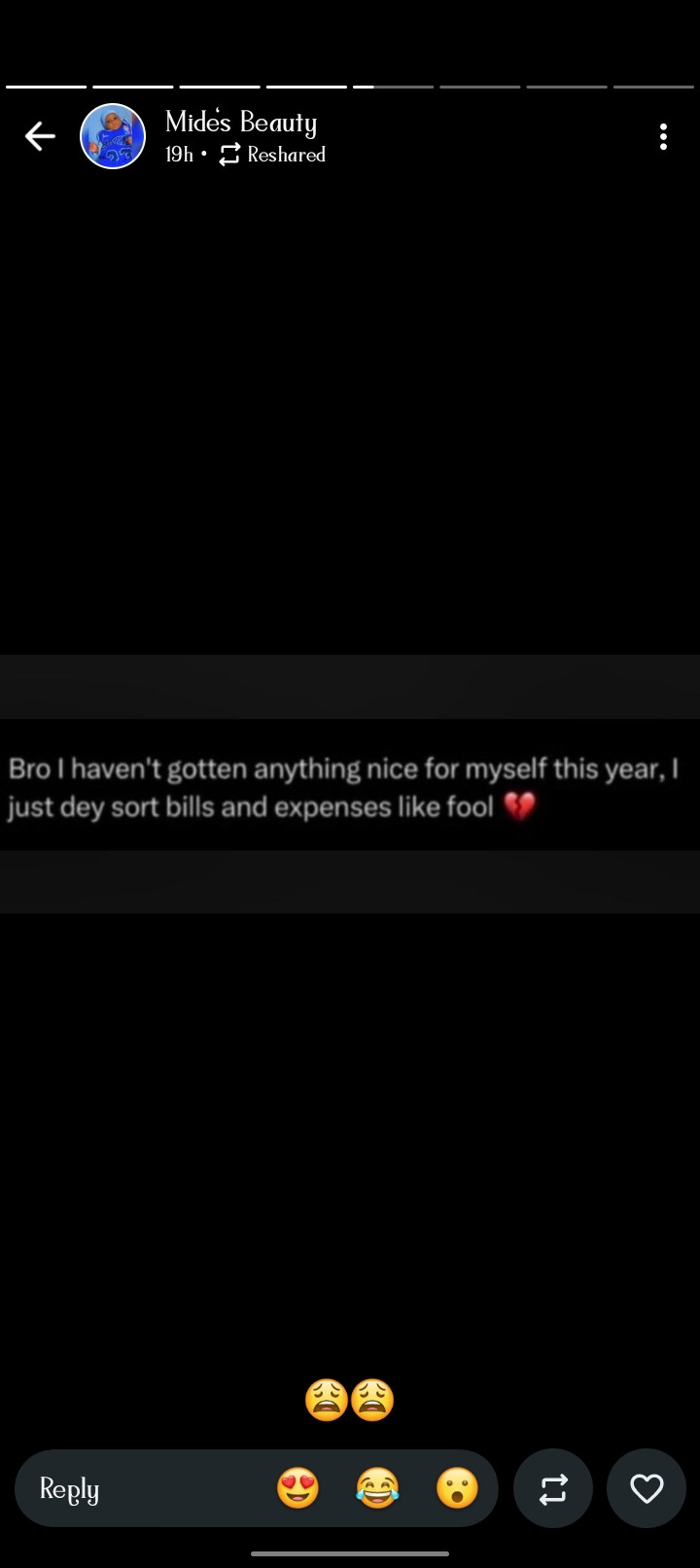Open Mide's Beauty profile picture
700x1568 pixels.
click(113, 136)
